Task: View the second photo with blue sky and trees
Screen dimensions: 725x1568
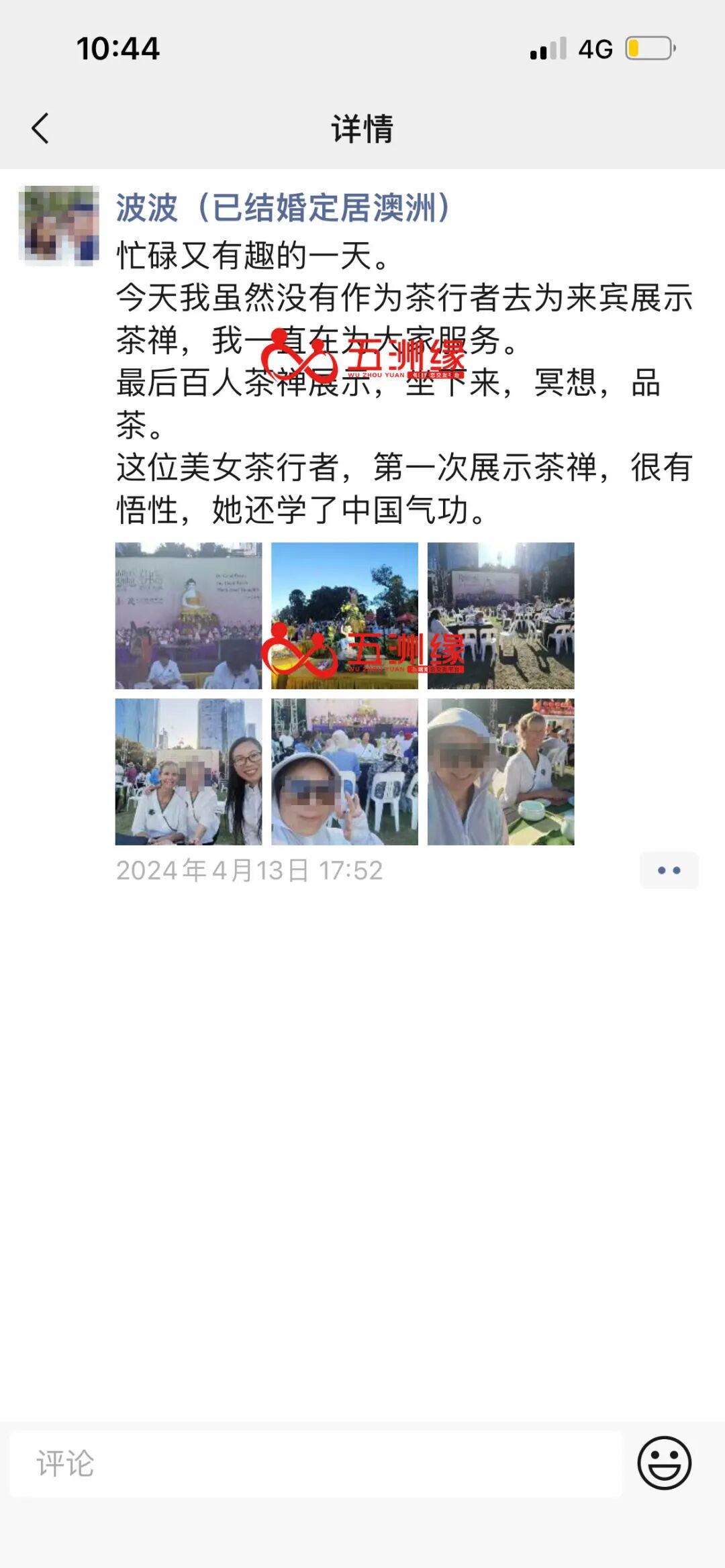Action: 344,615
